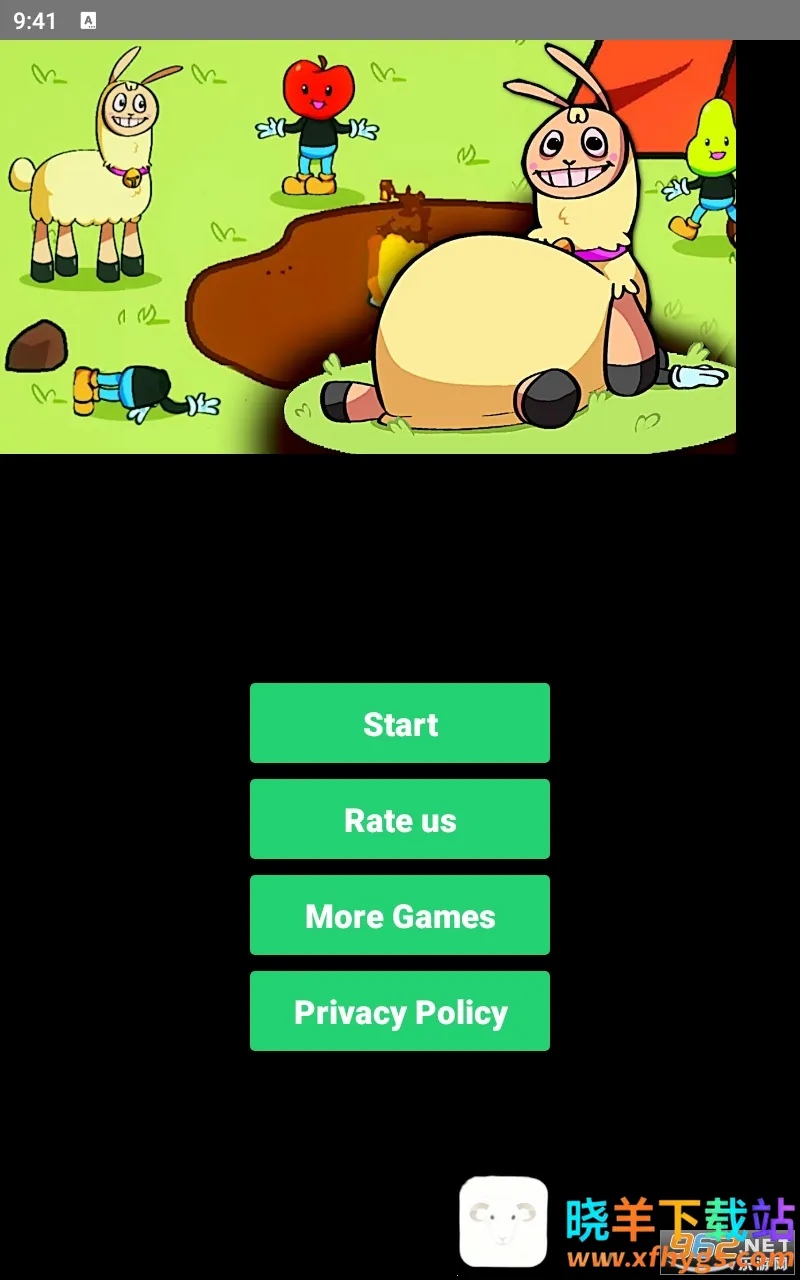Open the Rate us option
Screen dimensions: 800x1280
[400, 819]
